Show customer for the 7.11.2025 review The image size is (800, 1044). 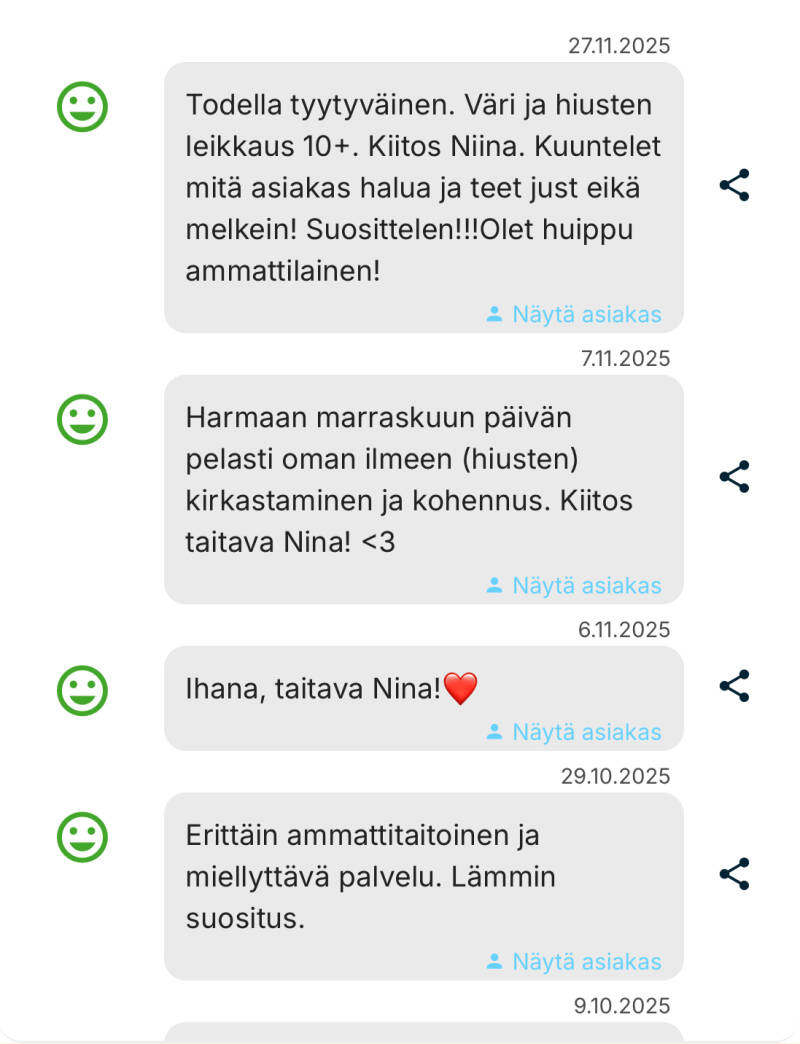tap(574, 585)
